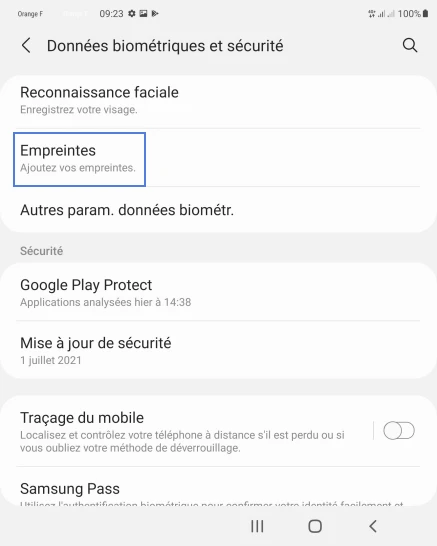Open Reconnaissance faciale settings
The height and width of the screenshot is (546, 437).
click(x=218, y=100)
